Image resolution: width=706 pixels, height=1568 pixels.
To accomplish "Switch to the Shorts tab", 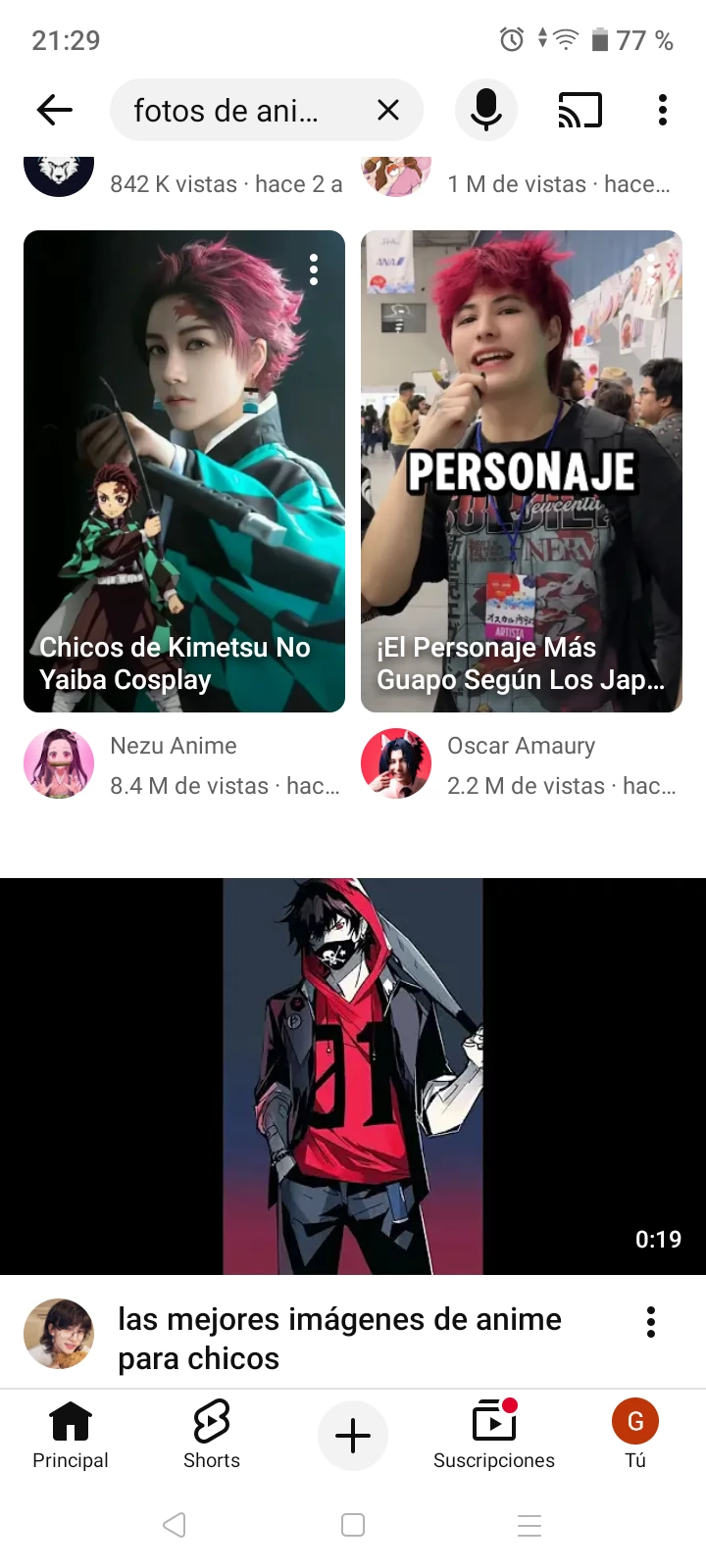I will [x=212, y=1435].
